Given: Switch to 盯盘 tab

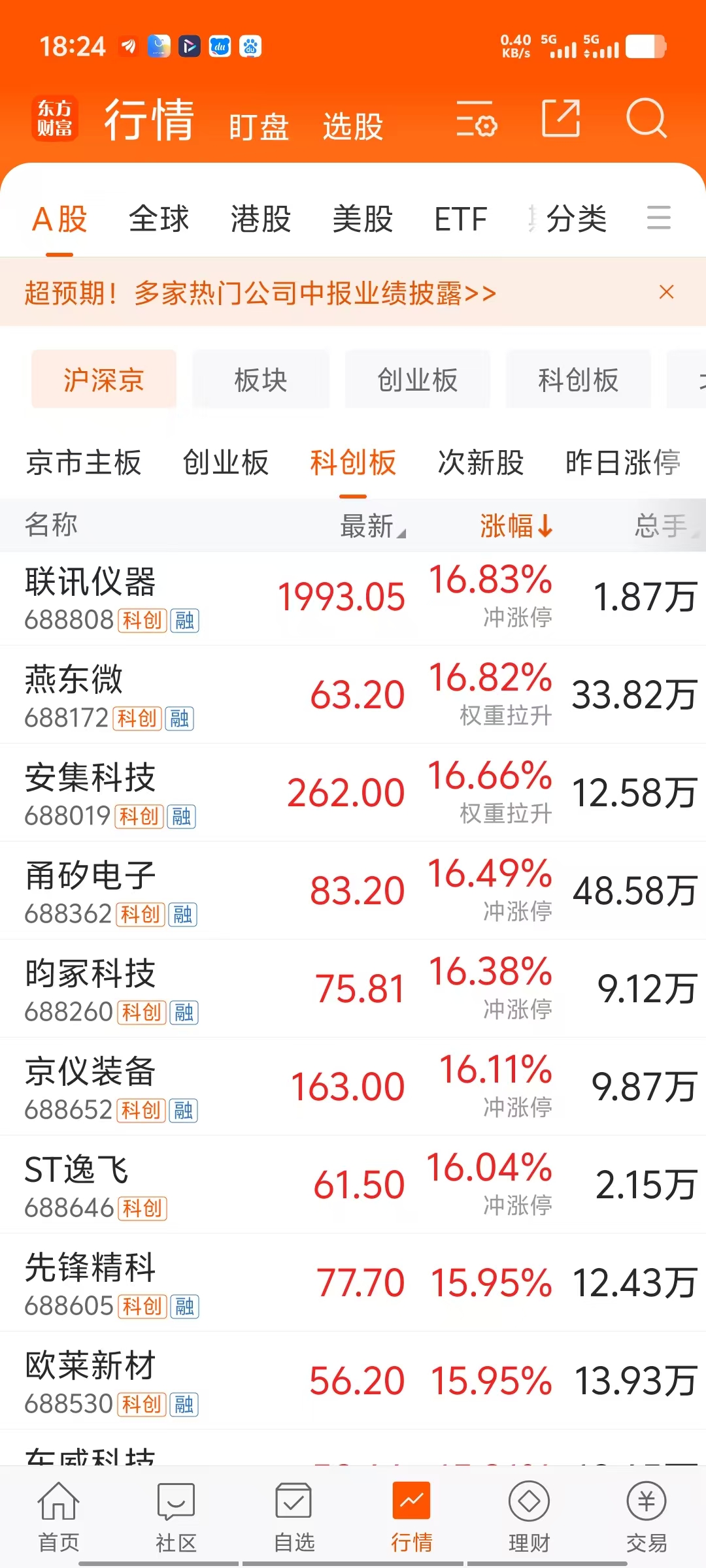Looking at the screenshot, I should [259, 126].
